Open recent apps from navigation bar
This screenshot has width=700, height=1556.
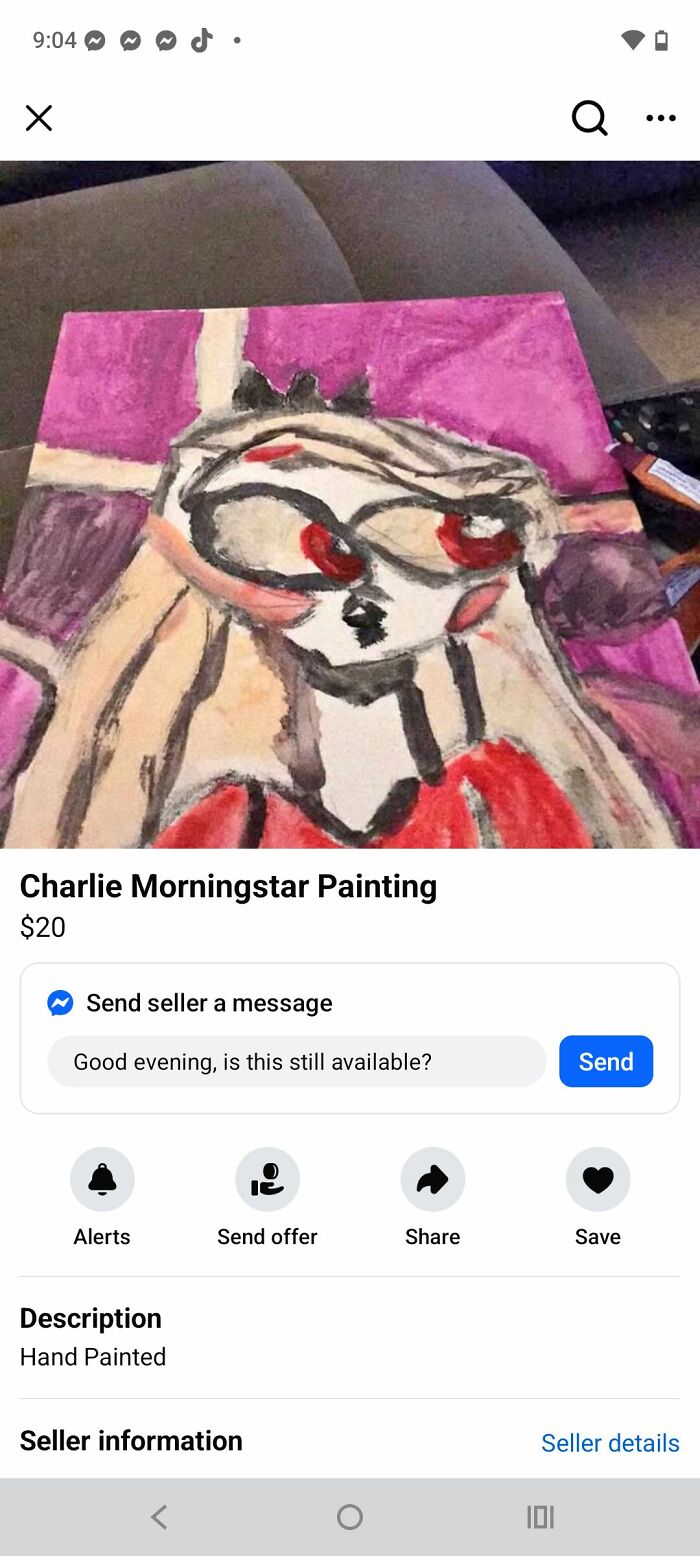pyautogui.click(x=540, y=1517)
